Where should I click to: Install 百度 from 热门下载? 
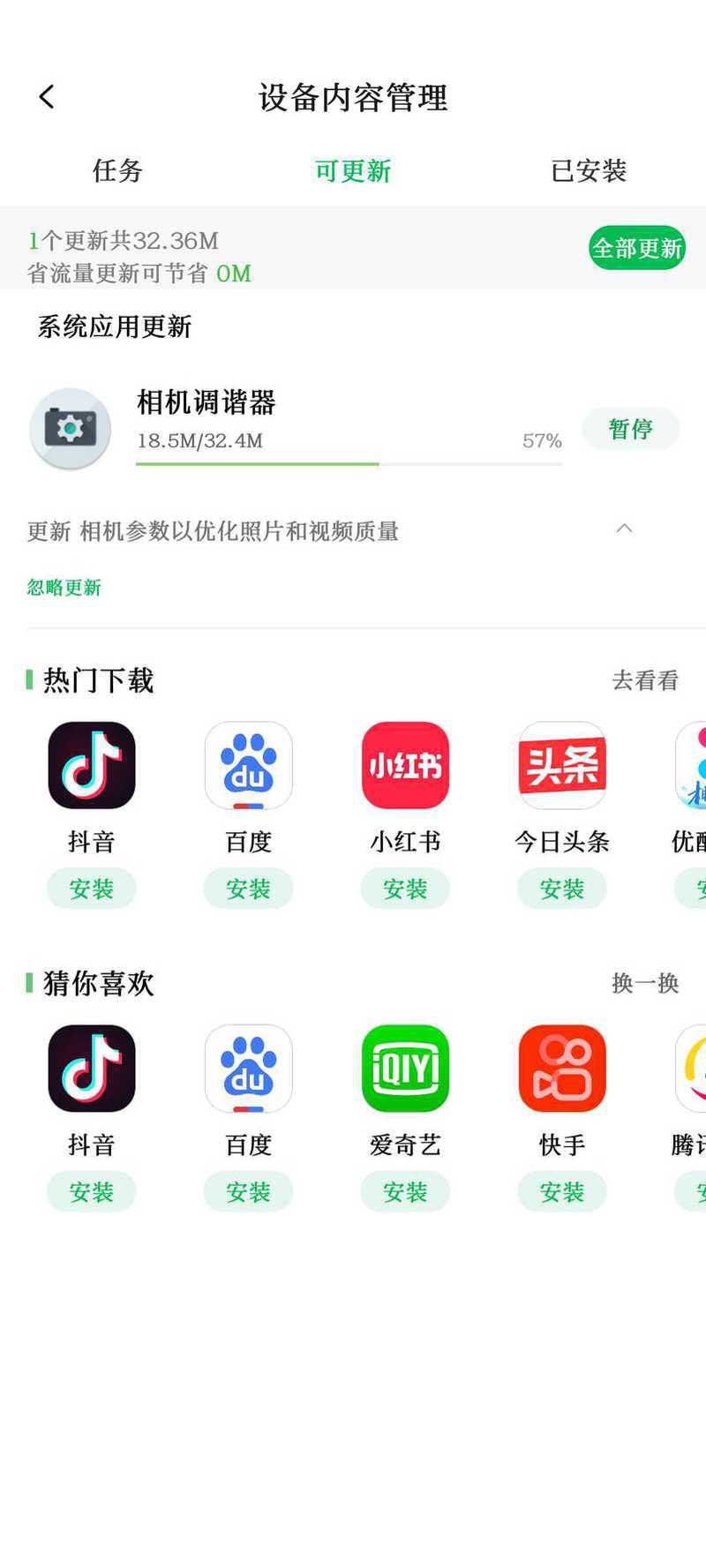(x=248, y=889)
